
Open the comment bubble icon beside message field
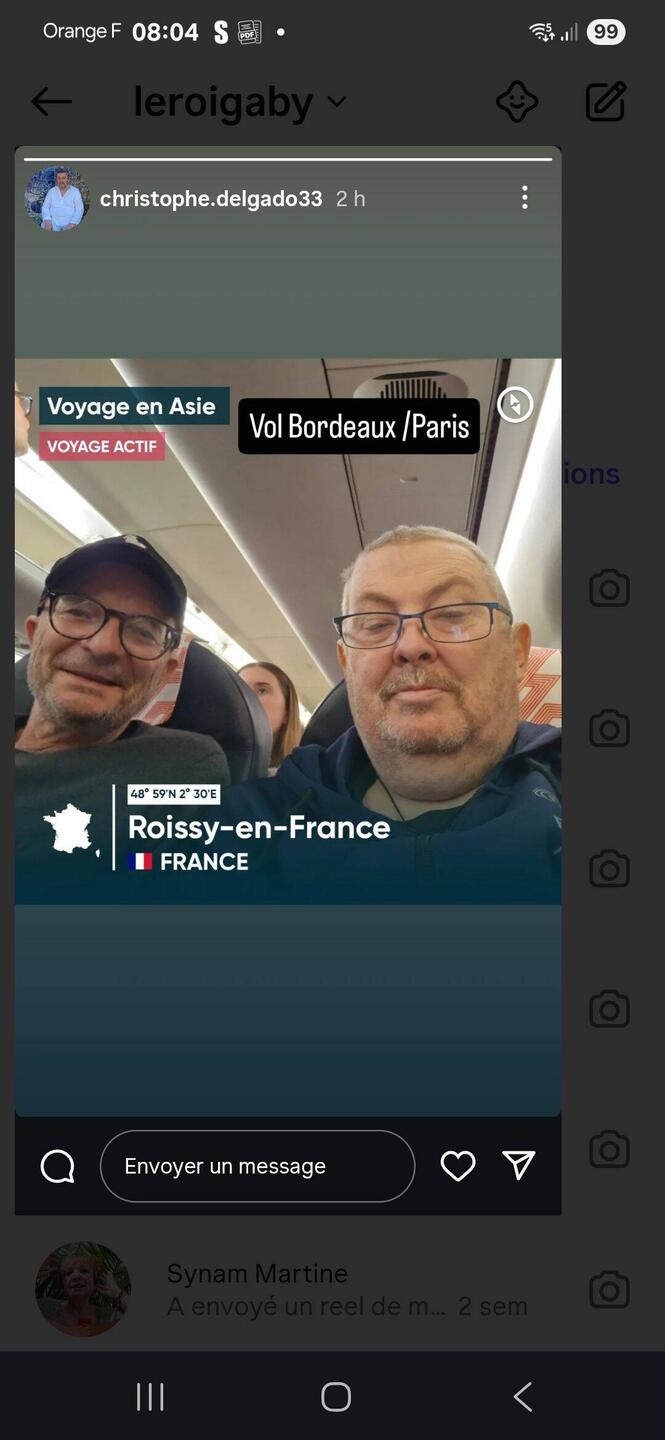[58, 1166]
